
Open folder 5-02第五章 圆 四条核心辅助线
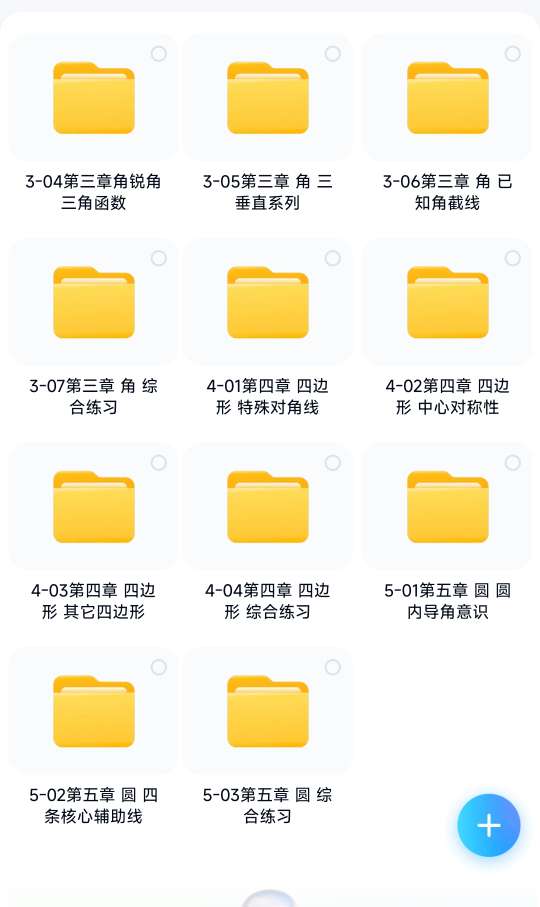pyautogui.click(x=94, y=711)
